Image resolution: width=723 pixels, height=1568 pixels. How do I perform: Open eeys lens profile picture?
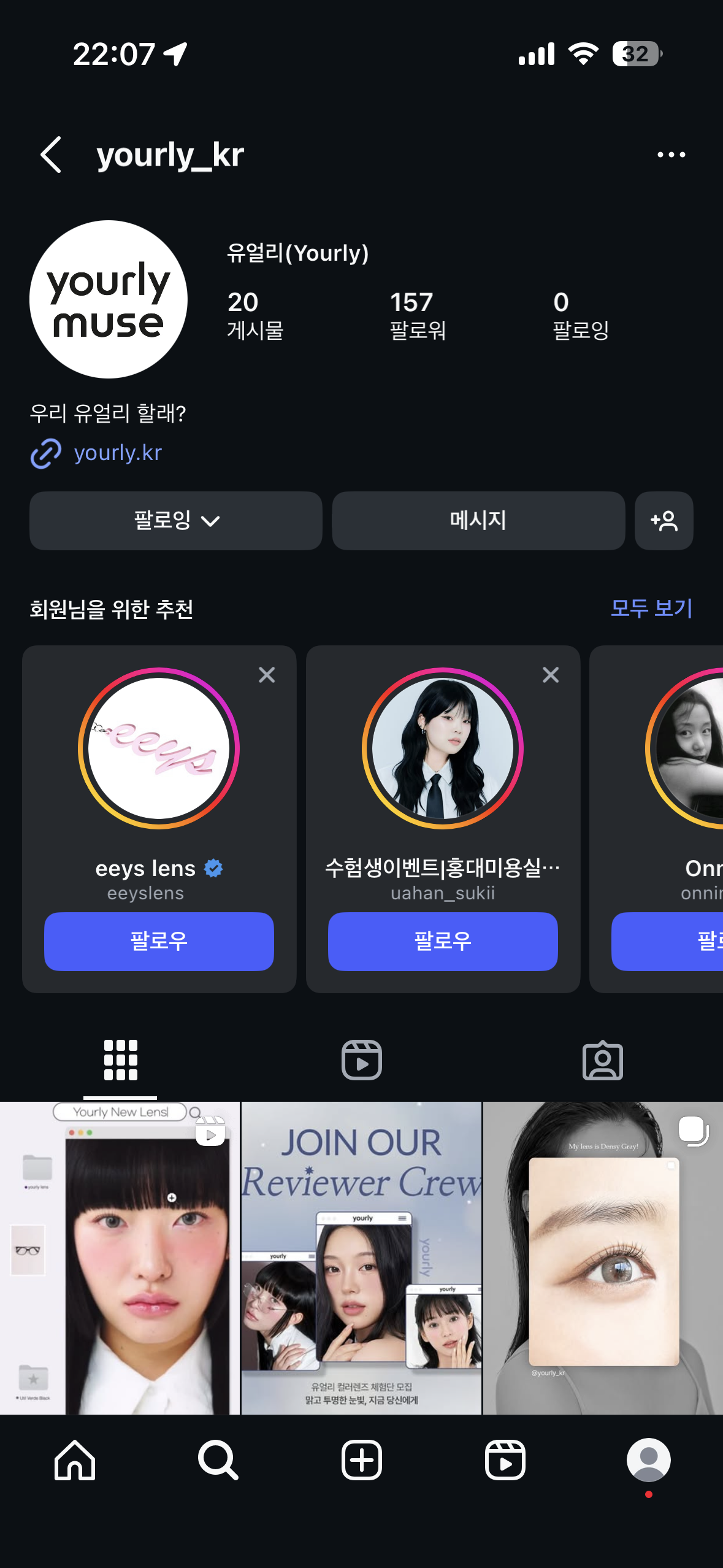pos(159,748)
